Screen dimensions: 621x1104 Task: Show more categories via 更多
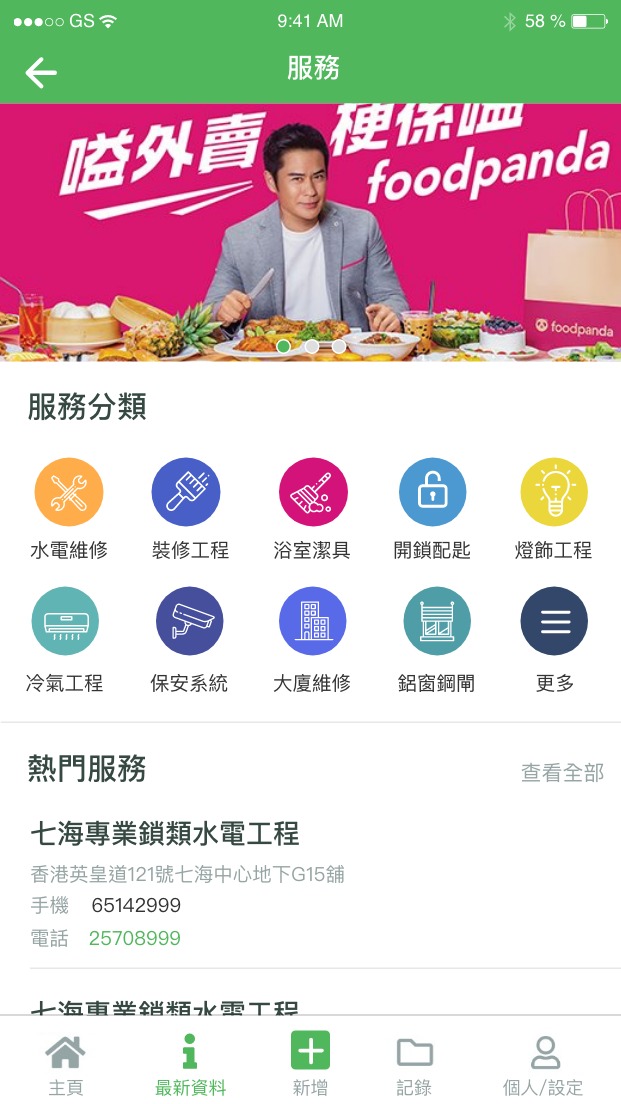tap(554, 622)
